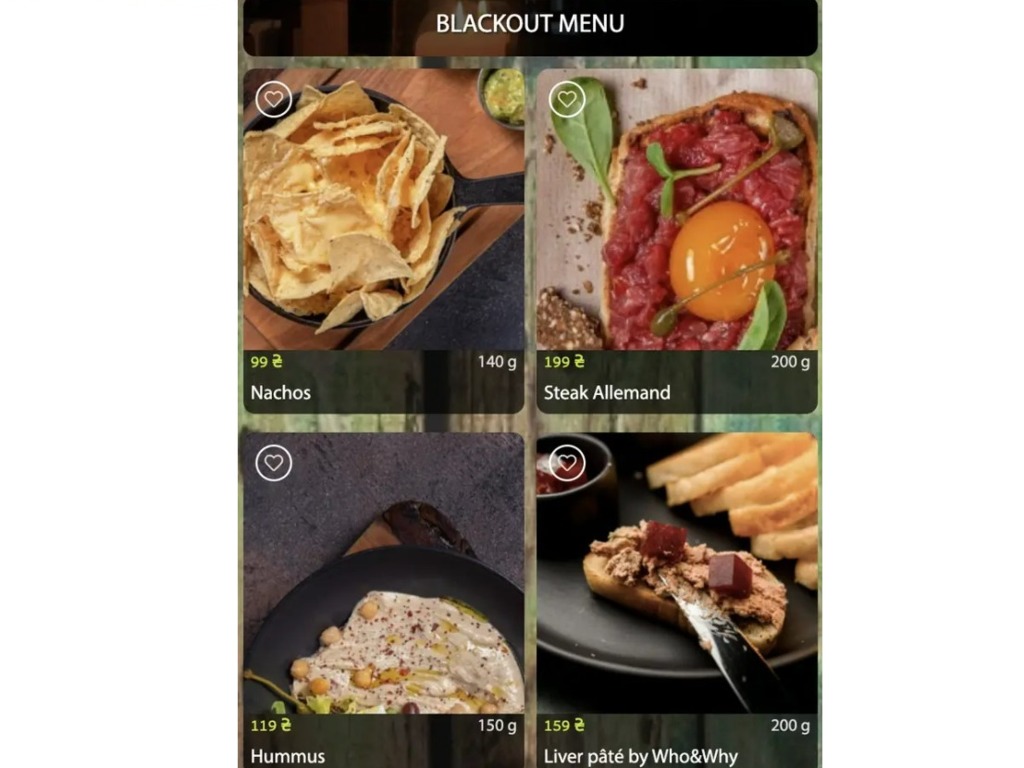
Task: Like the Hummus item
Action: pos(274,463)
